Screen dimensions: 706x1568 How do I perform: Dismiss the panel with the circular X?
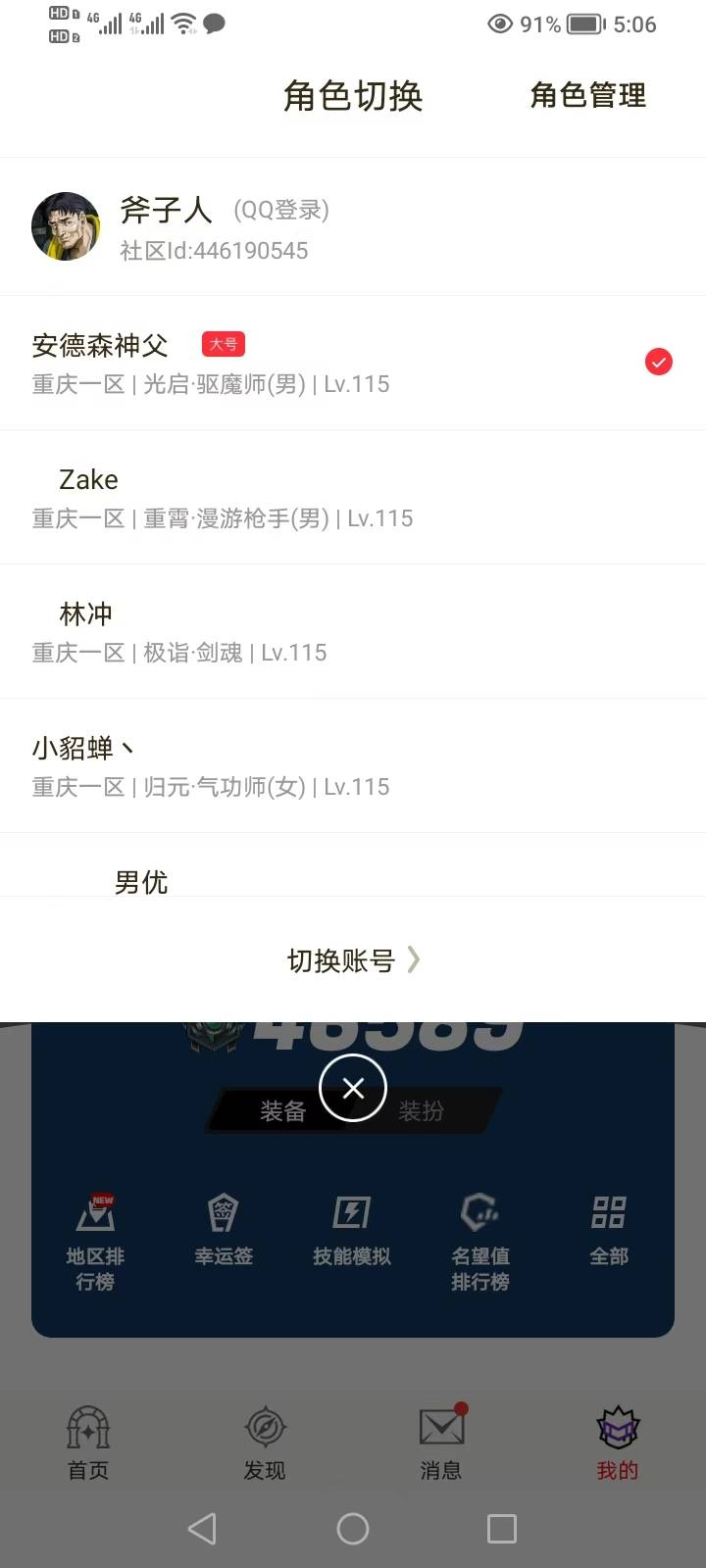[x=353, y=1088]
